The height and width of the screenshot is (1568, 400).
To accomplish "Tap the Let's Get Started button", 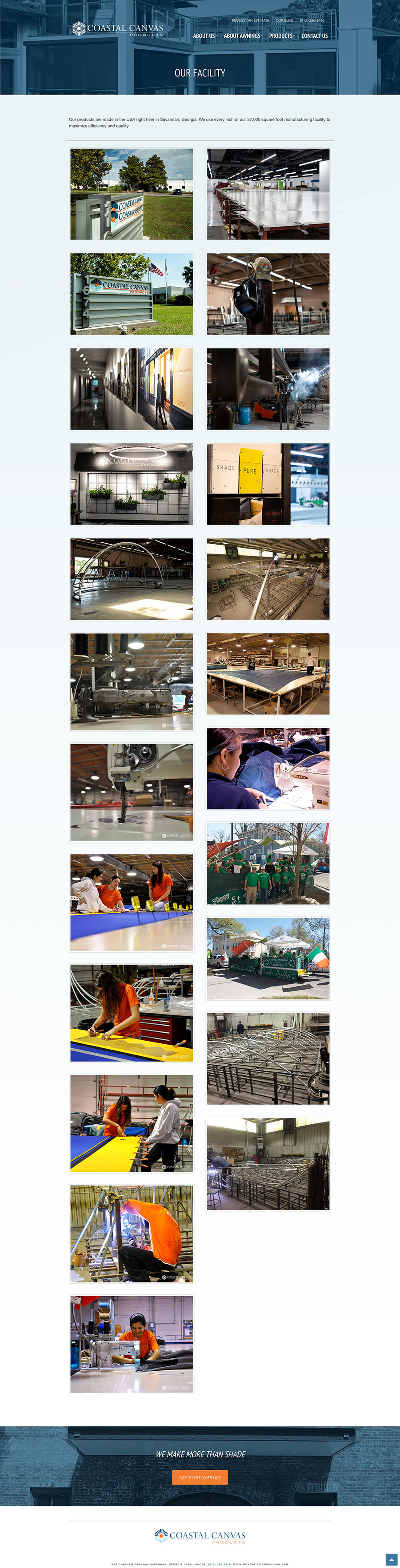I will tap(200, 1476).
